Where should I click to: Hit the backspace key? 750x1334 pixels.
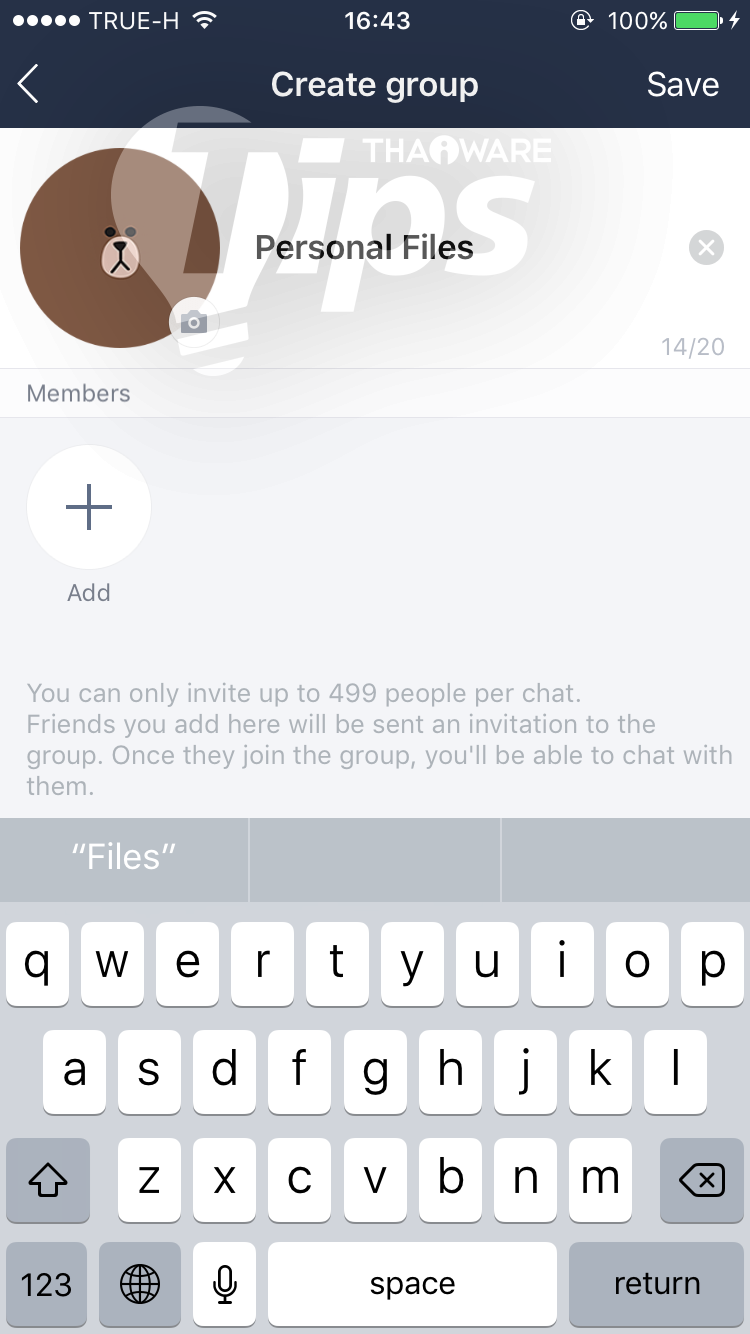click(x=702, y=1181)
